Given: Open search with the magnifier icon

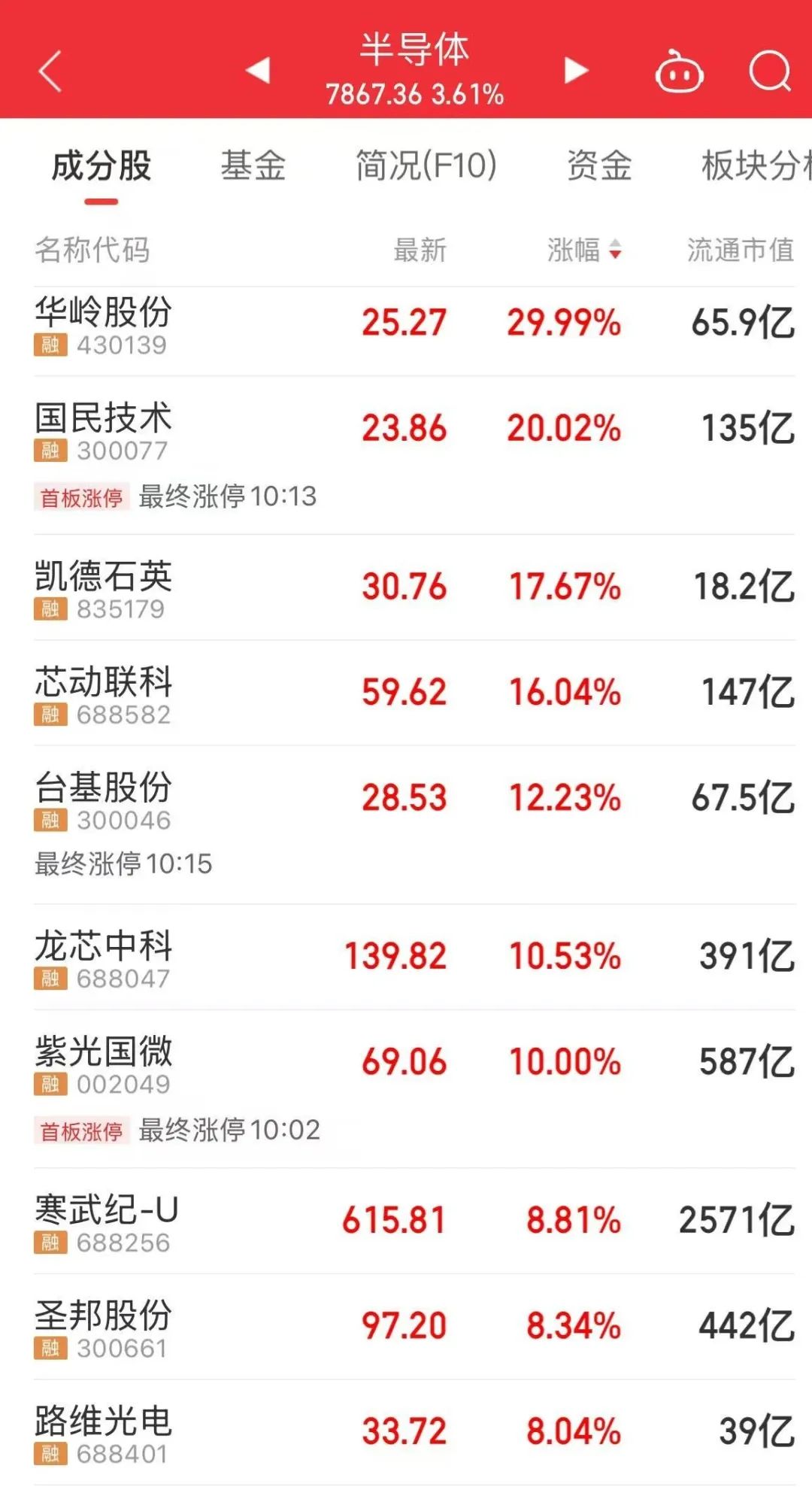Looking at the screenshot, I should tap(770, 71).
